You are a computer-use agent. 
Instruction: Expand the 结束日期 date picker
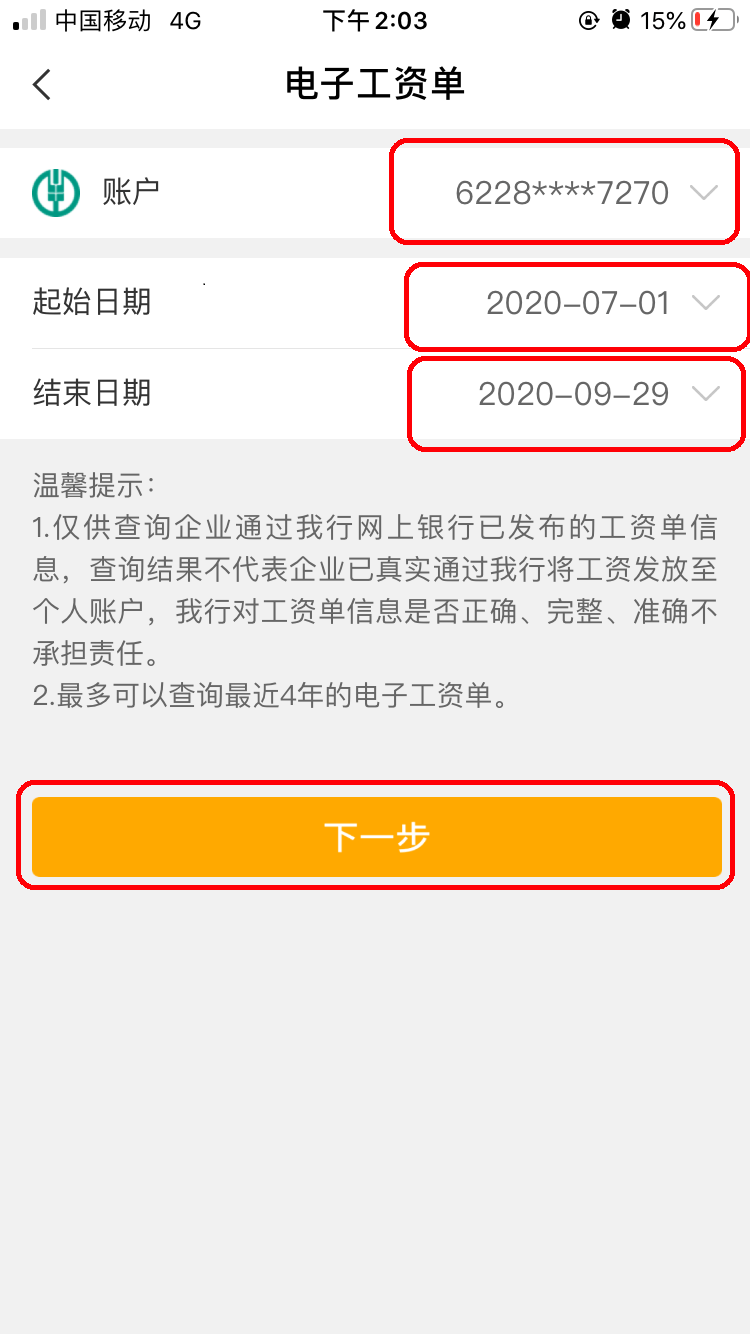pos(575,395)
